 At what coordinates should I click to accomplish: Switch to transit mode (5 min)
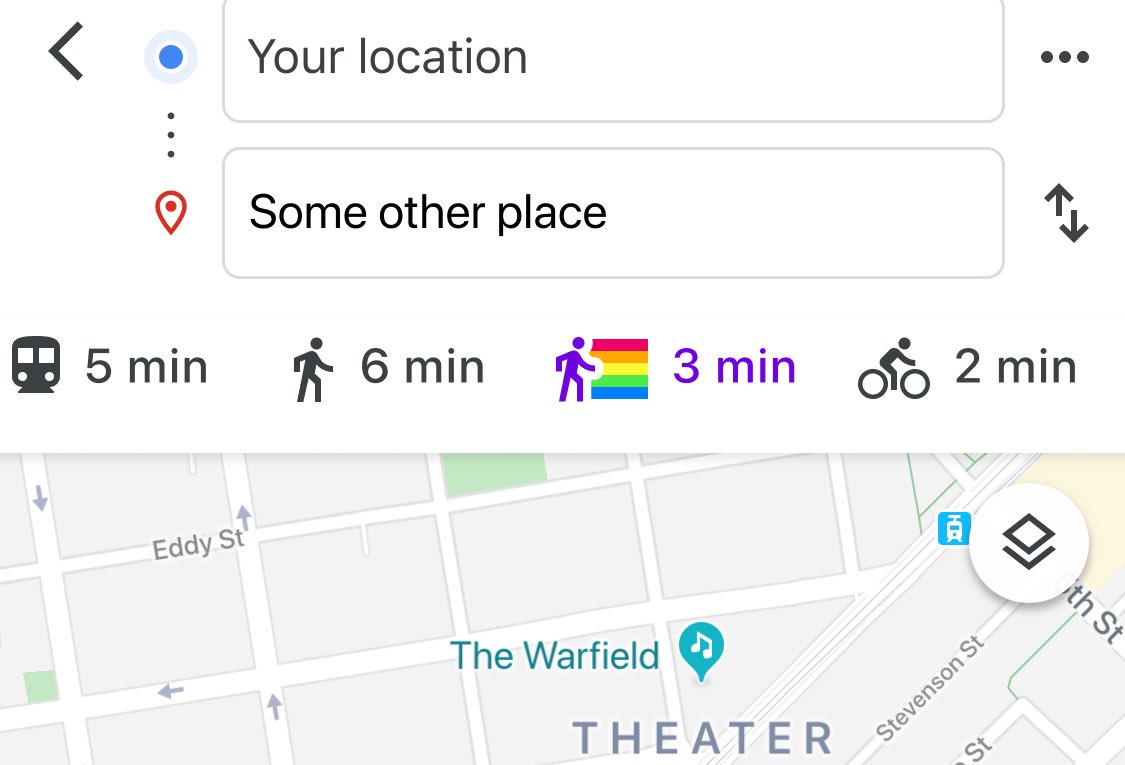(x=110, y=366)
